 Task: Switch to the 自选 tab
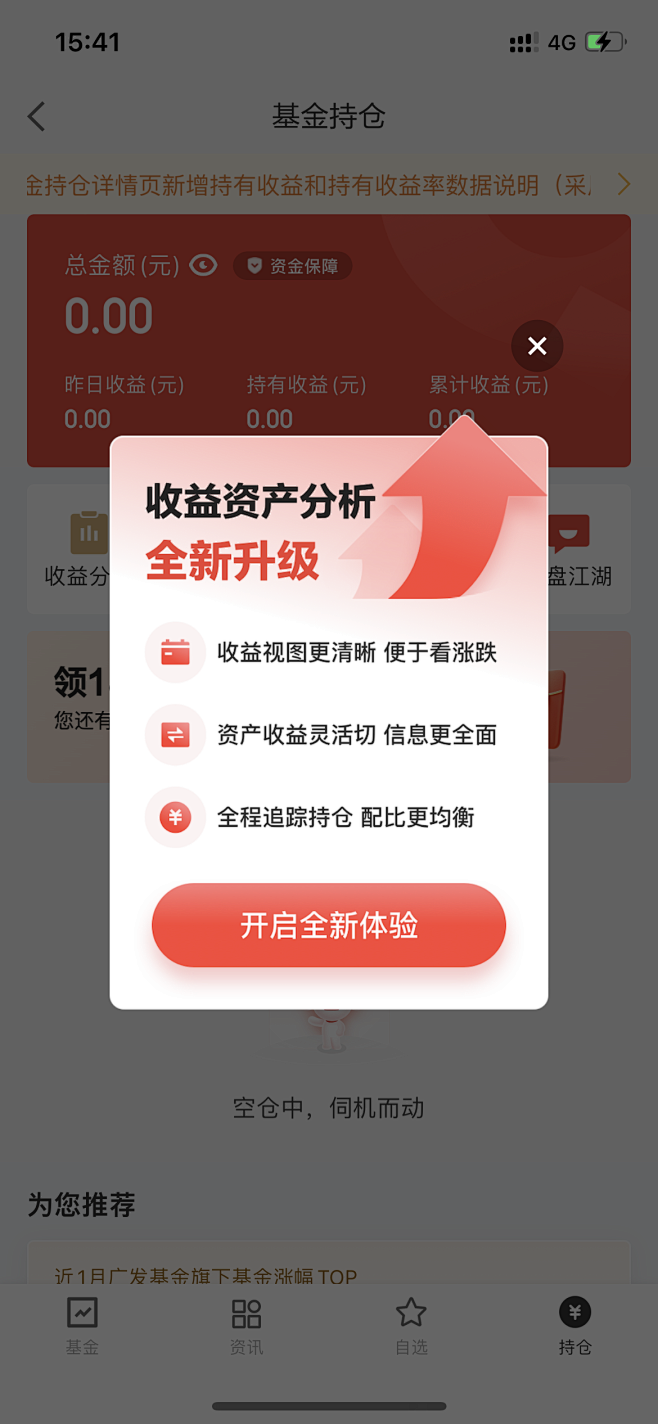coord(411,1325)
